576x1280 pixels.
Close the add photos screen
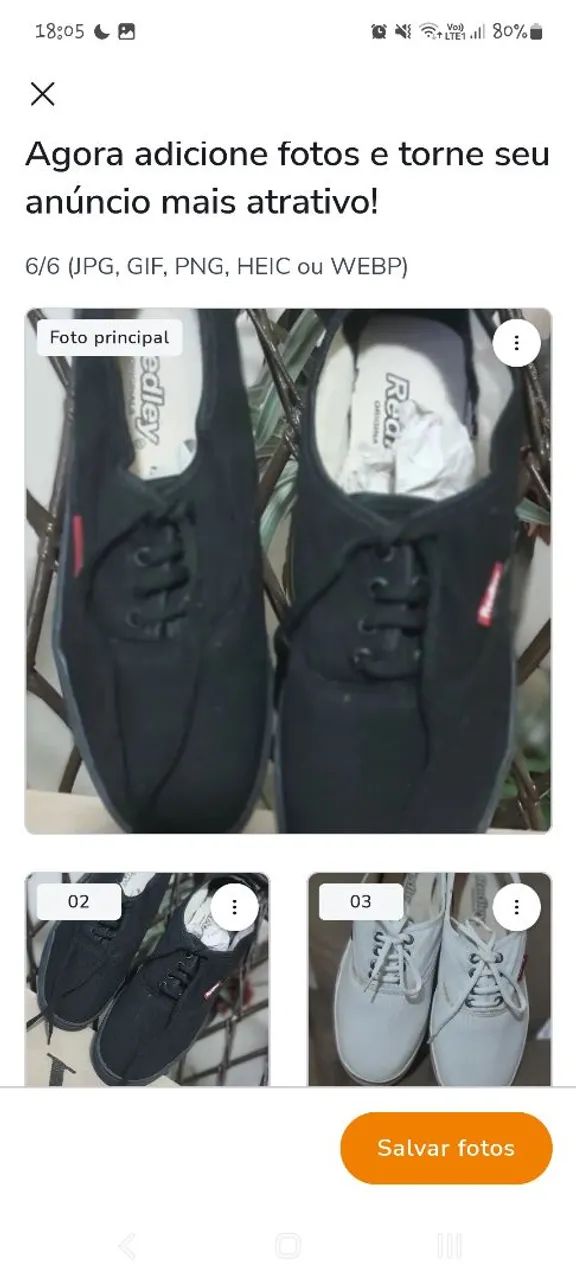click(42, 94)
